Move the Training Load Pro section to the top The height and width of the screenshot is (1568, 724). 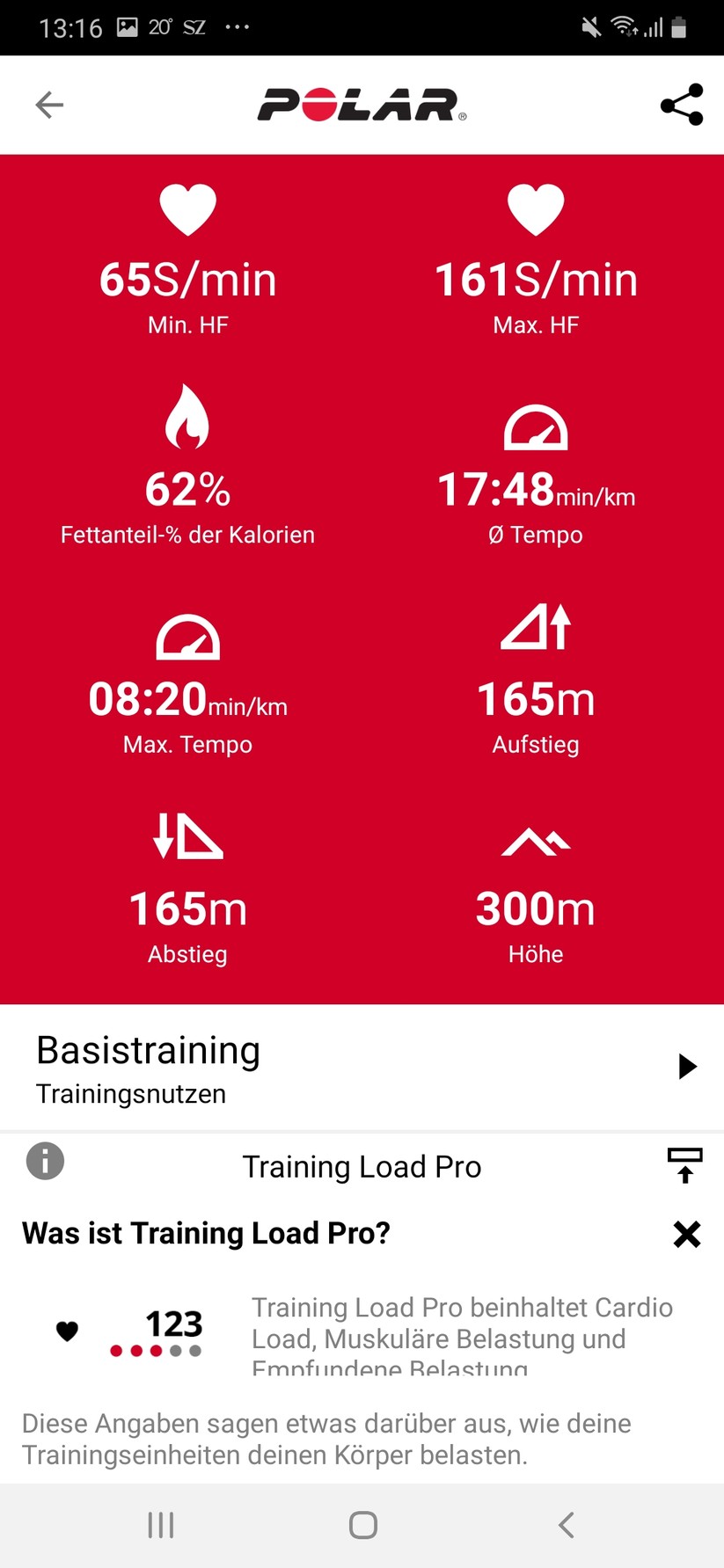pos(684,1165)
